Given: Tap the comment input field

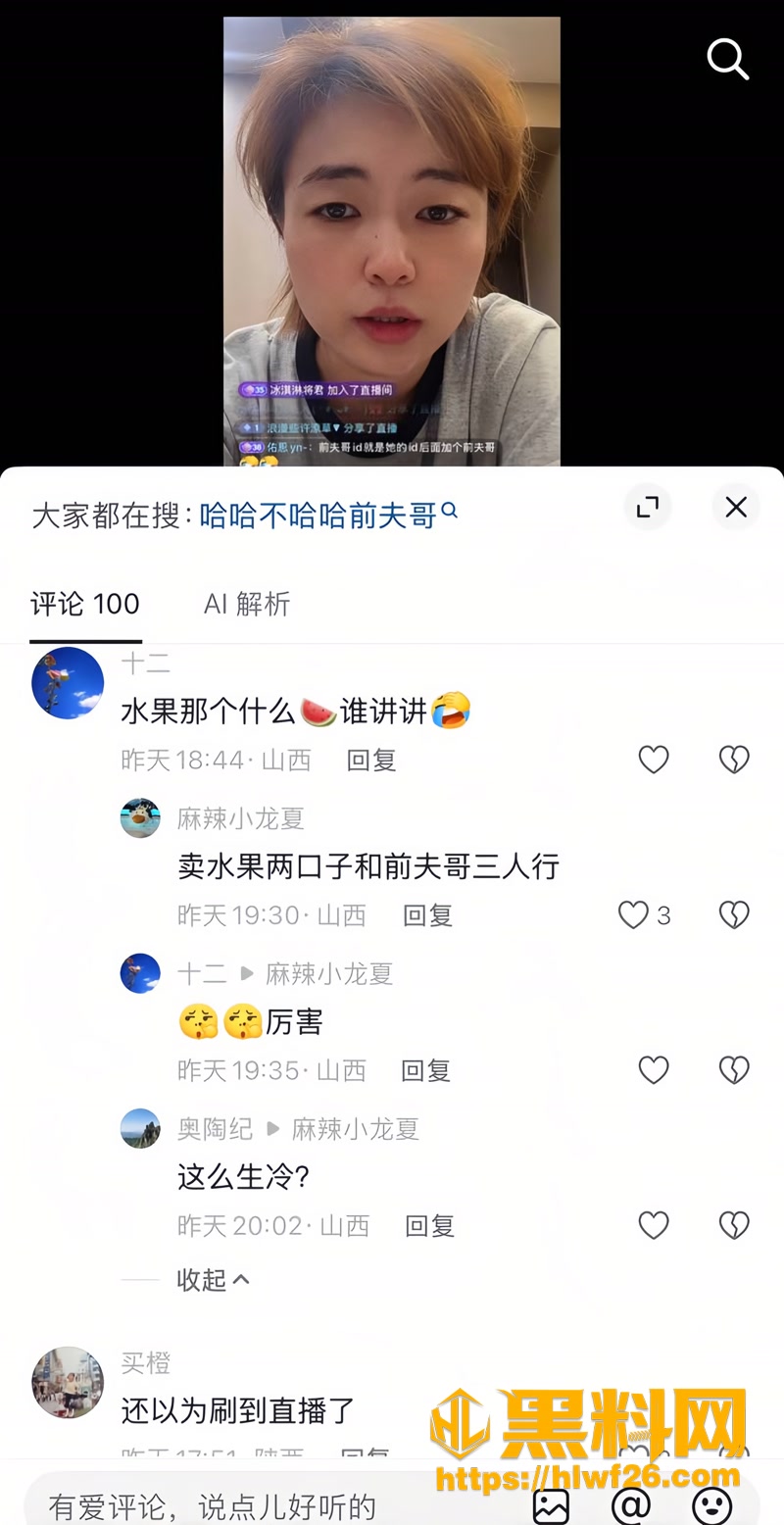Looking at the screenshot, I should point(274,1505).
